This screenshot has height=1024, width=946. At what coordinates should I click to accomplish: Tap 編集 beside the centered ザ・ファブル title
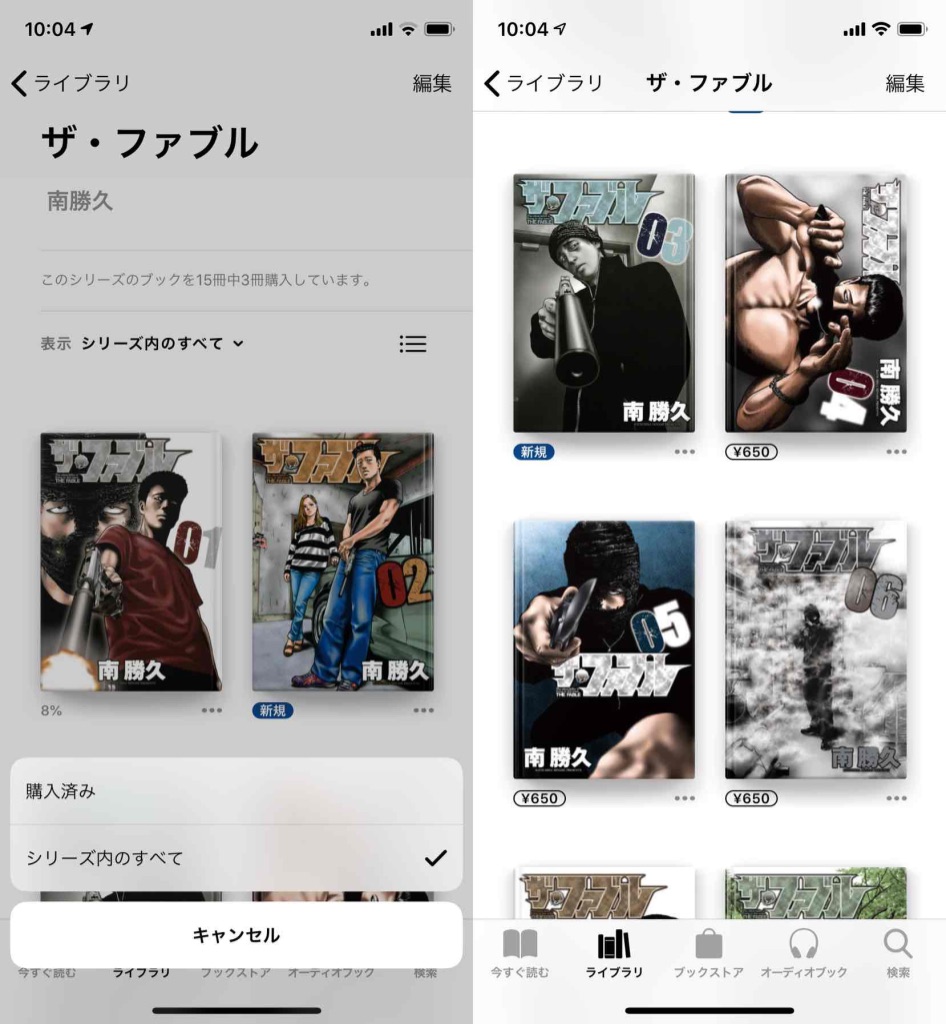tap(905, 83)
